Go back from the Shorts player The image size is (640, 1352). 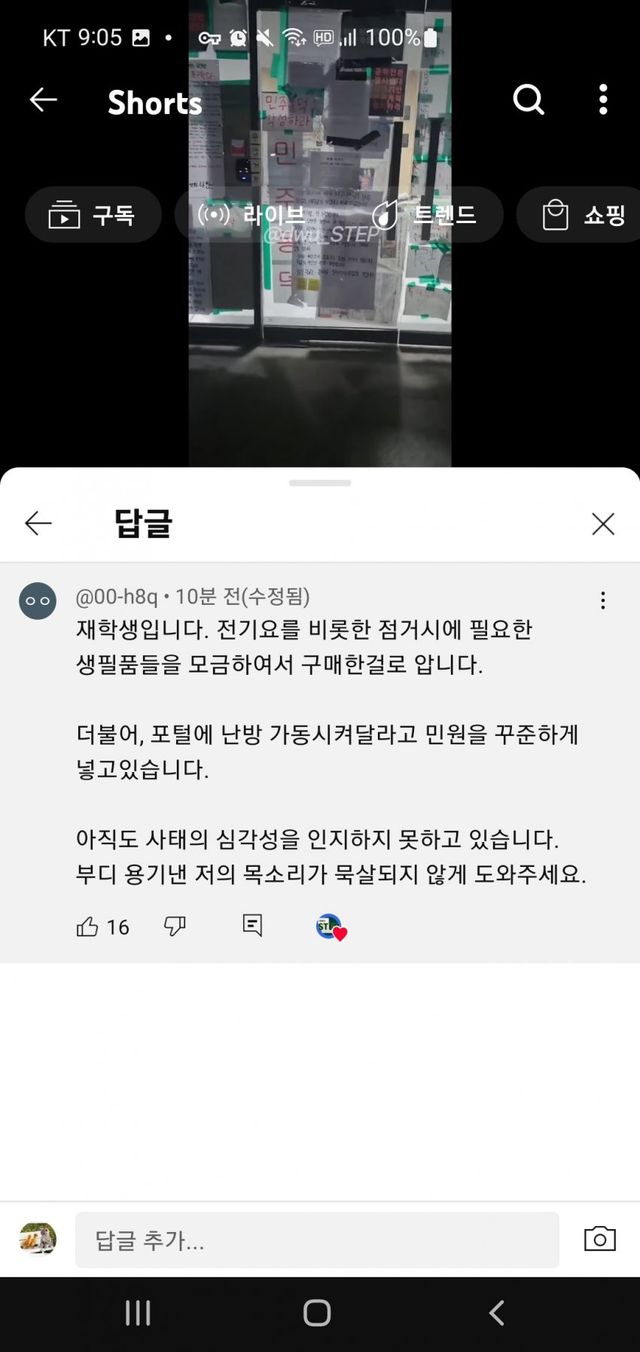click(43, 100)
